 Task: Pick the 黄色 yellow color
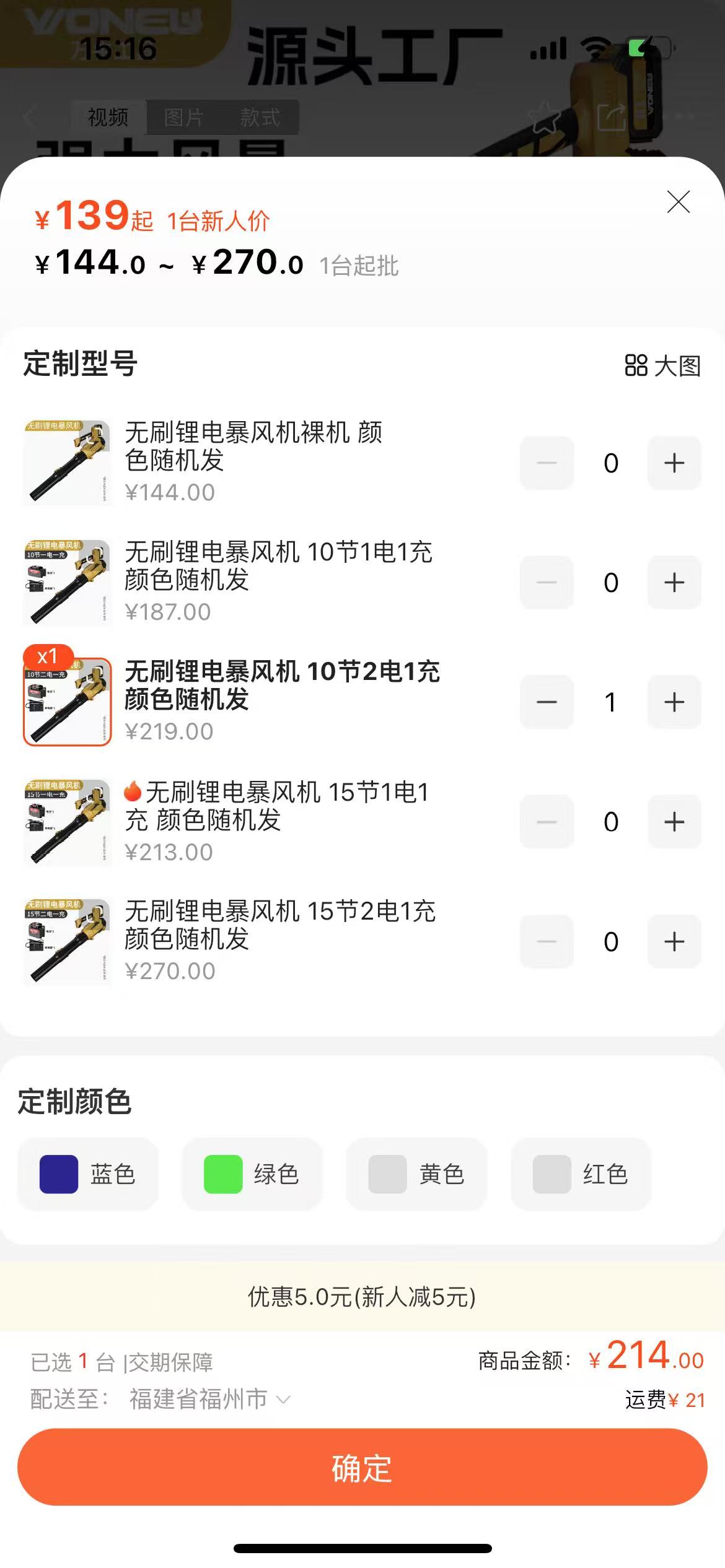point(416,1174)
